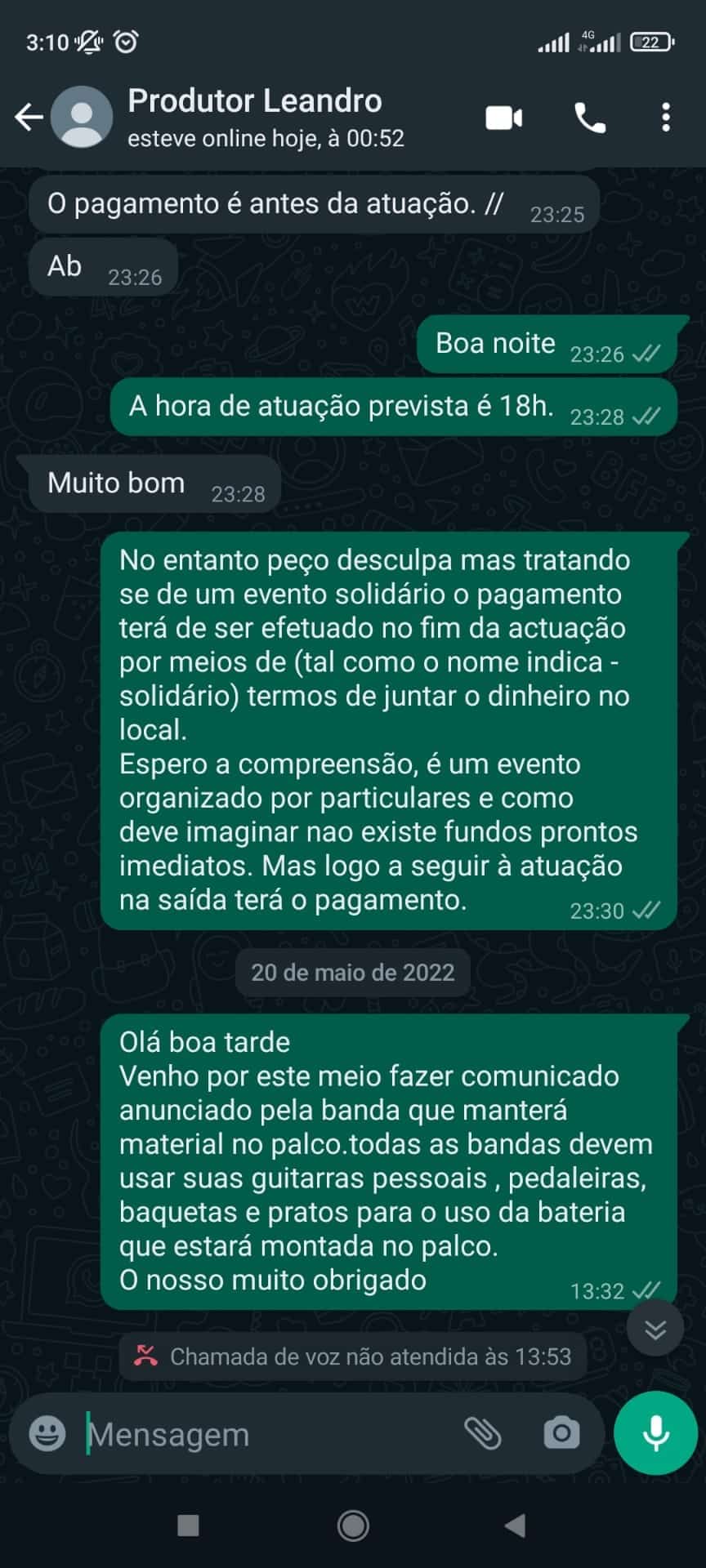
Task: Open the emoji picker
Action: [x=47, y=1433]
